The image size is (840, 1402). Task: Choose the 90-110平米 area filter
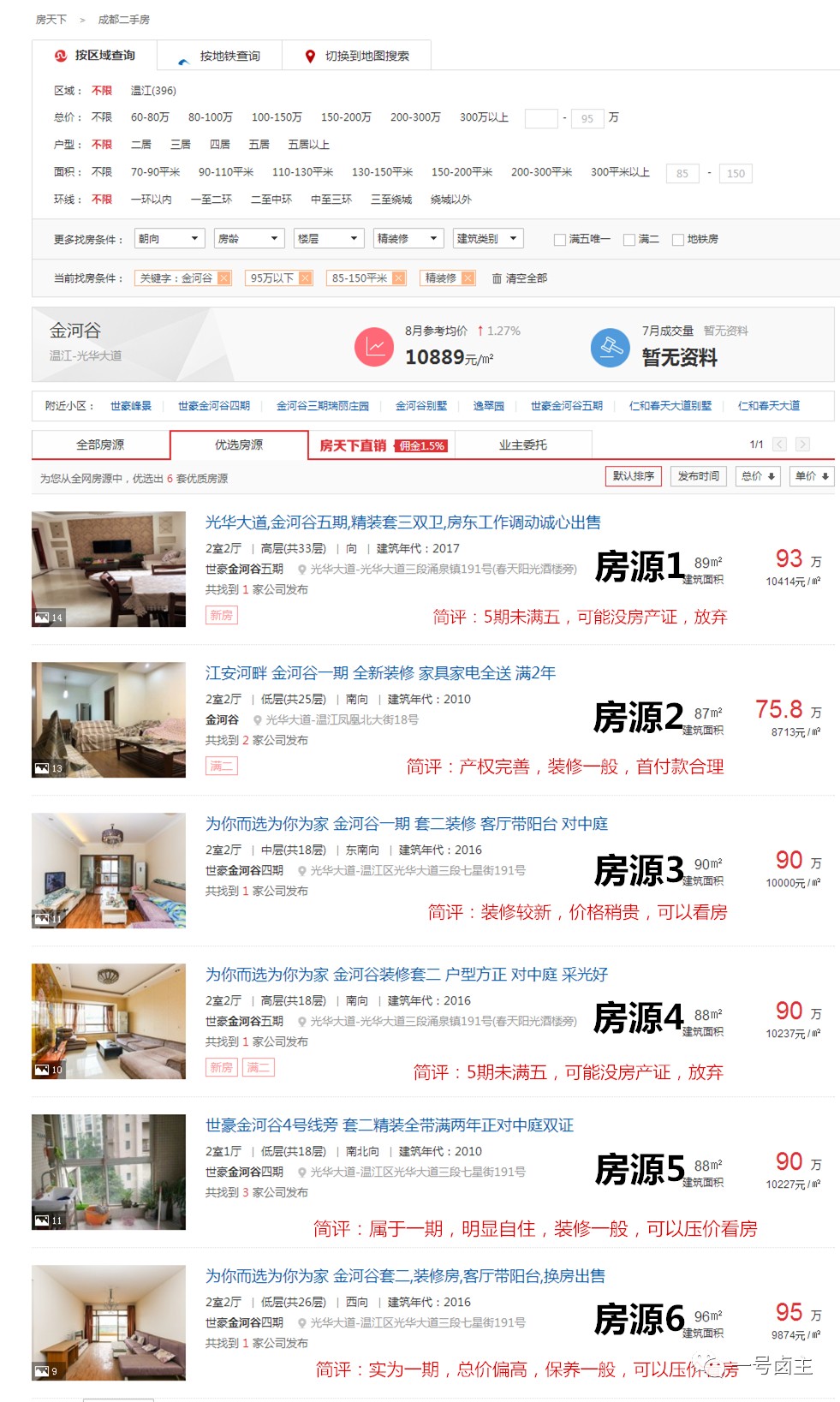(226, 172)
